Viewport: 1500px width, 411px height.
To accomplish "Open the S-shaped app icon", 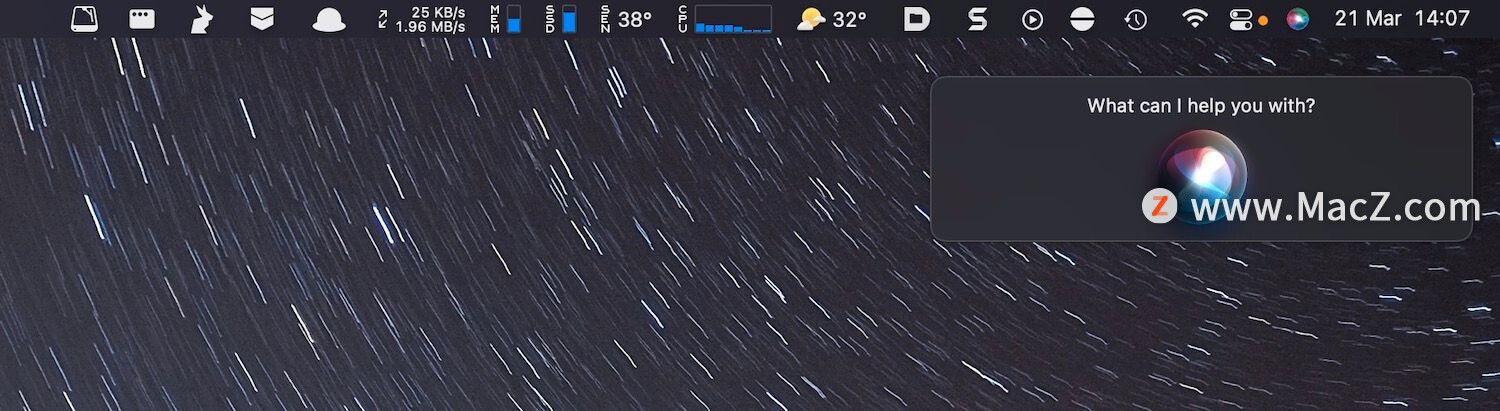I will point(977,19).
